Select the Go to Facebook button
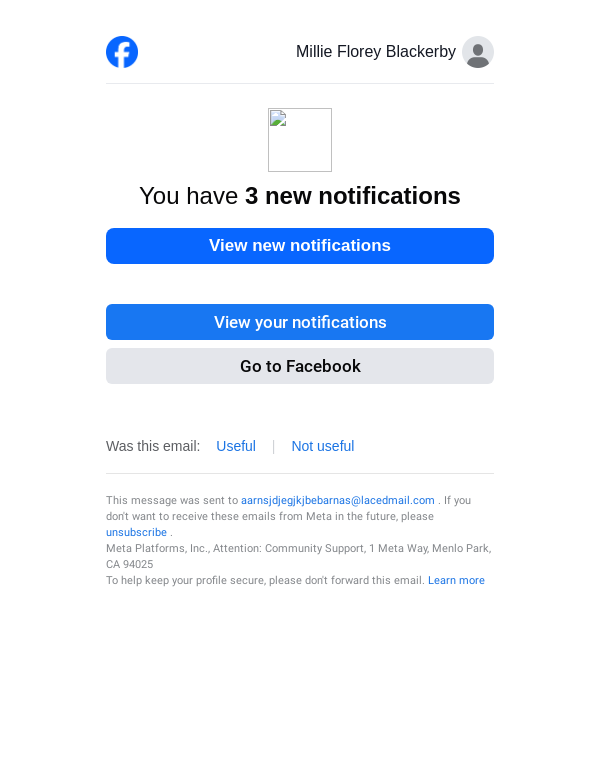The width and height of the screenshot is (600, 768). 300,366
